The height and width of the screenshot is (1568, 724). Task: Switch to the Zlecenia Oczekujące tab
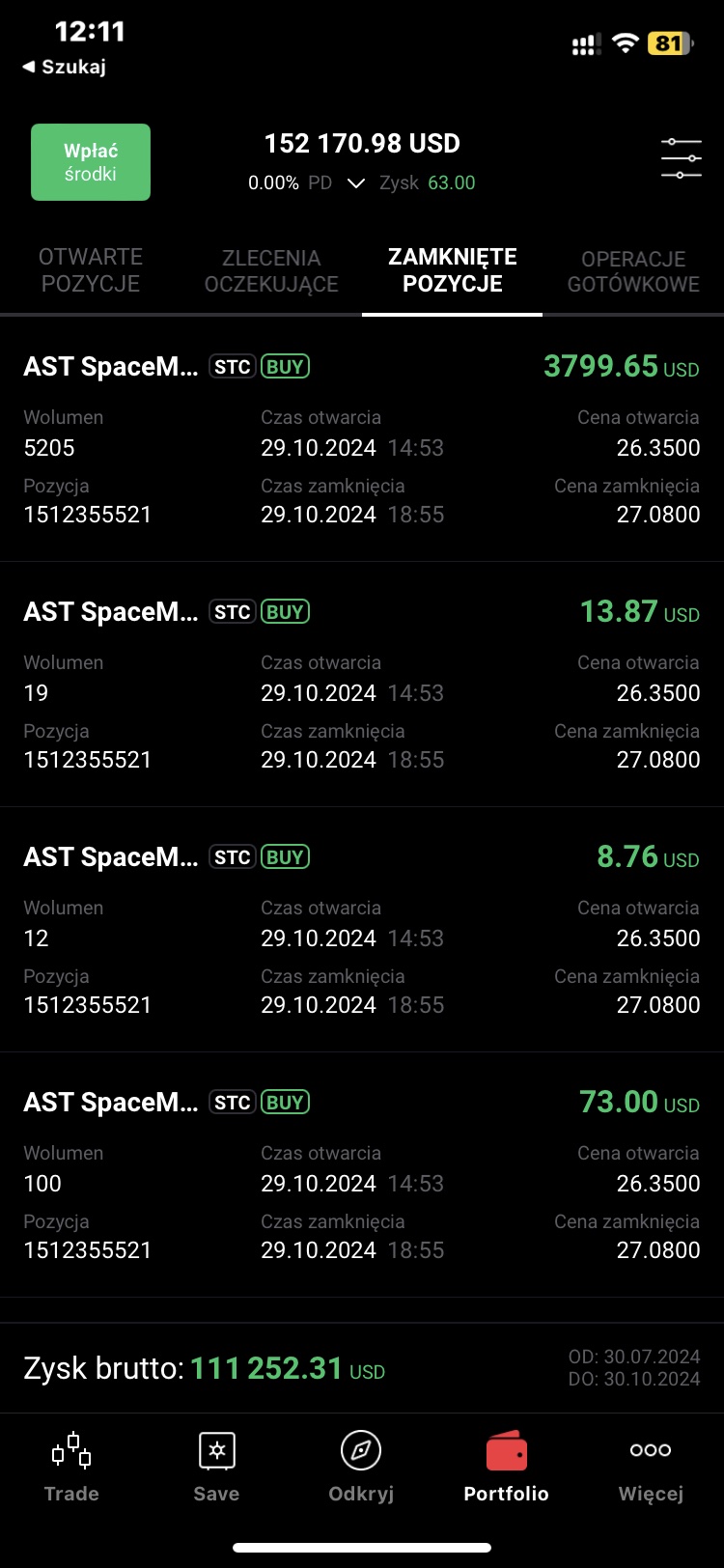pos(271,270)
